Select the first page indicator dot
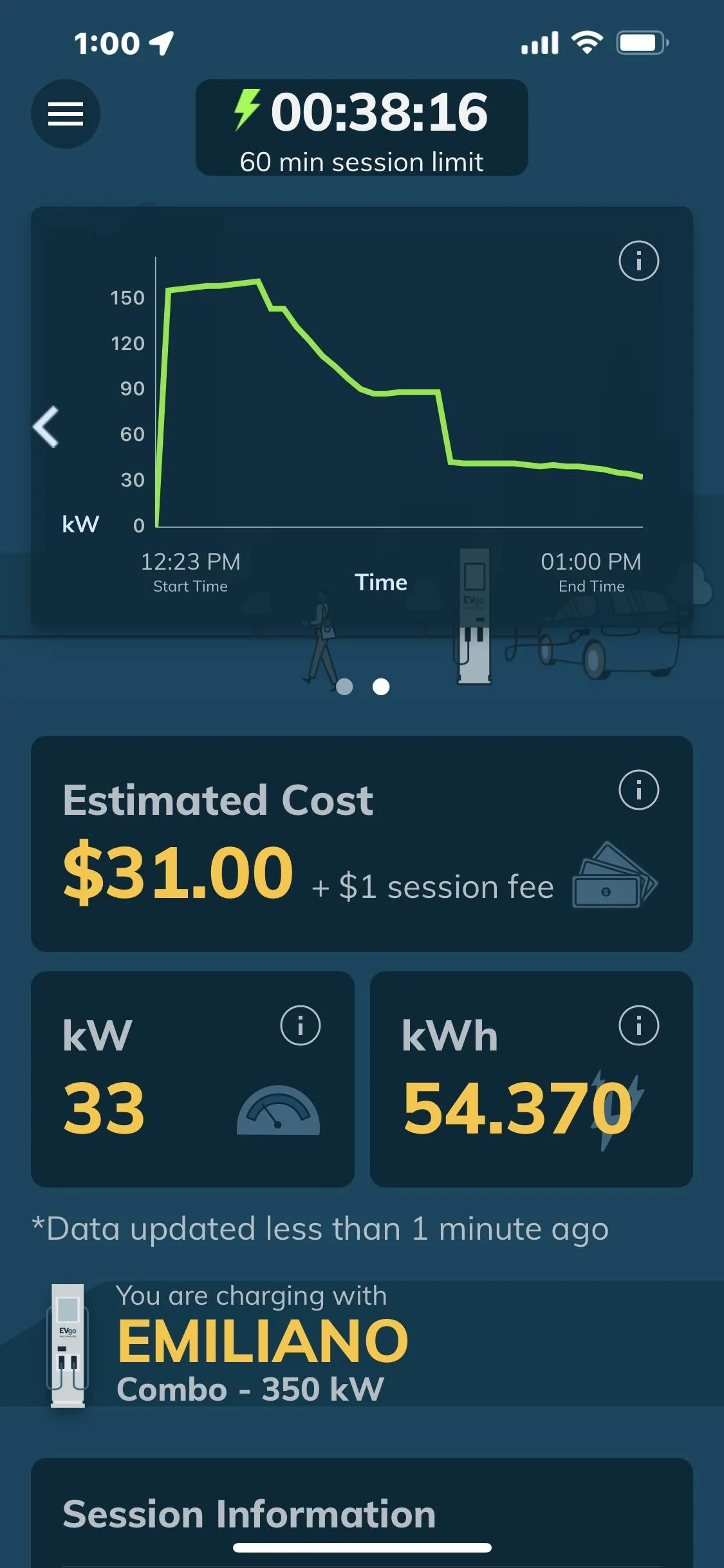 (x=345, y=687)
